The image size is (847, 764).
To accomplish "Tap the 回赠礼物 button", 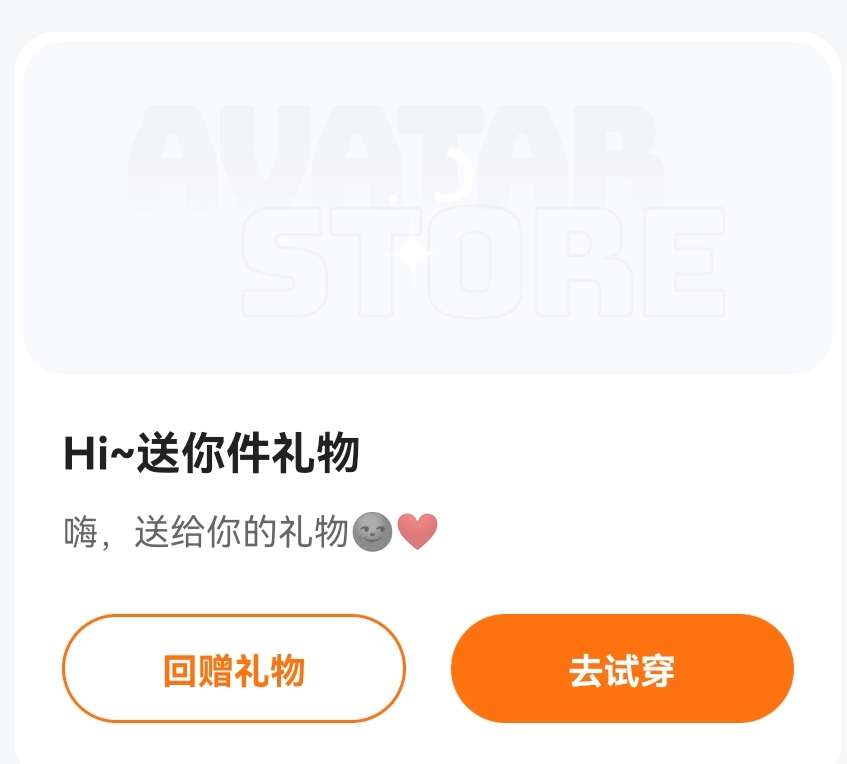I will coord(234,669).
